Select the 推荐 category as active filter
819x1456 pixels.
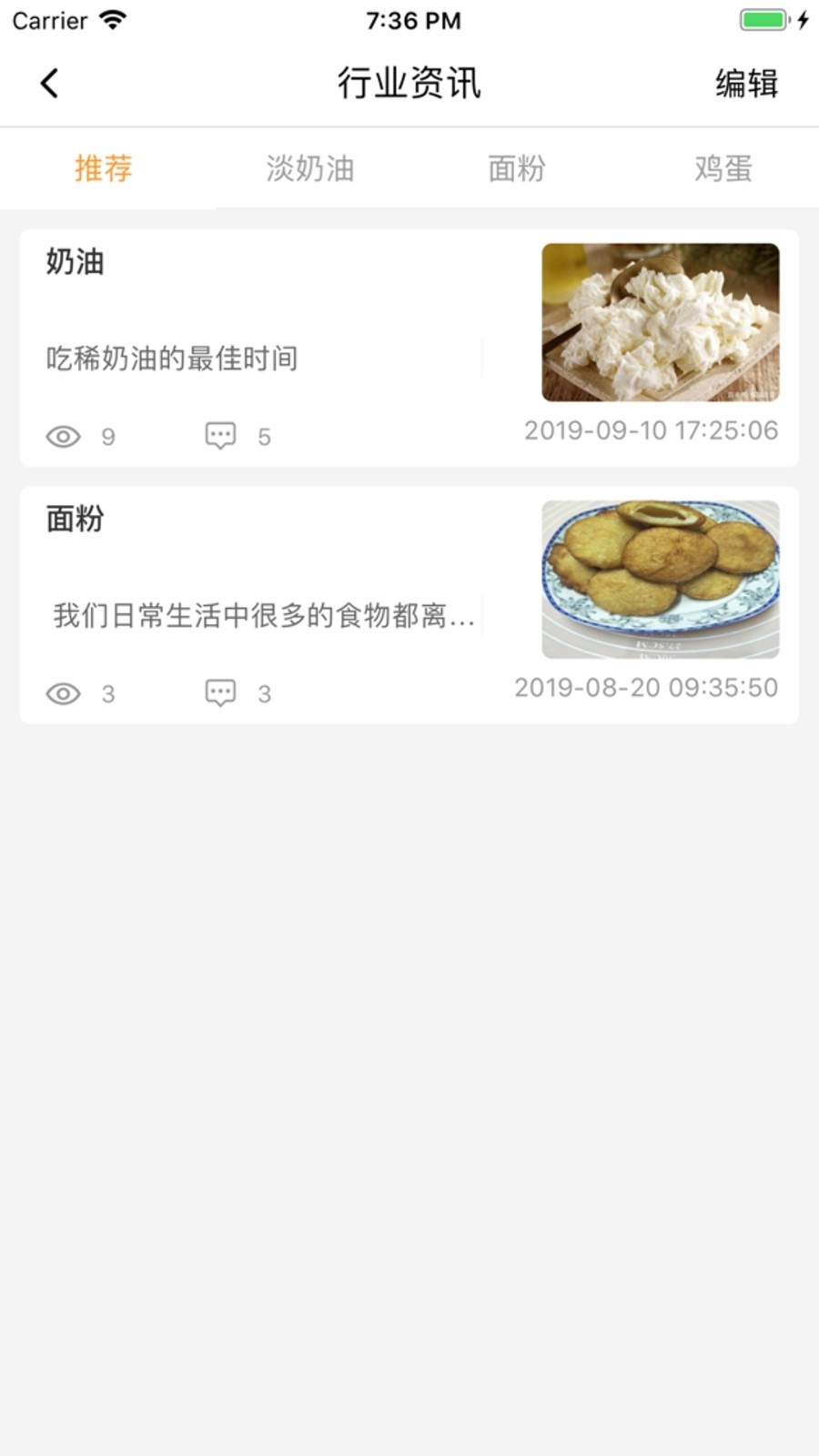tap(103, 169)
